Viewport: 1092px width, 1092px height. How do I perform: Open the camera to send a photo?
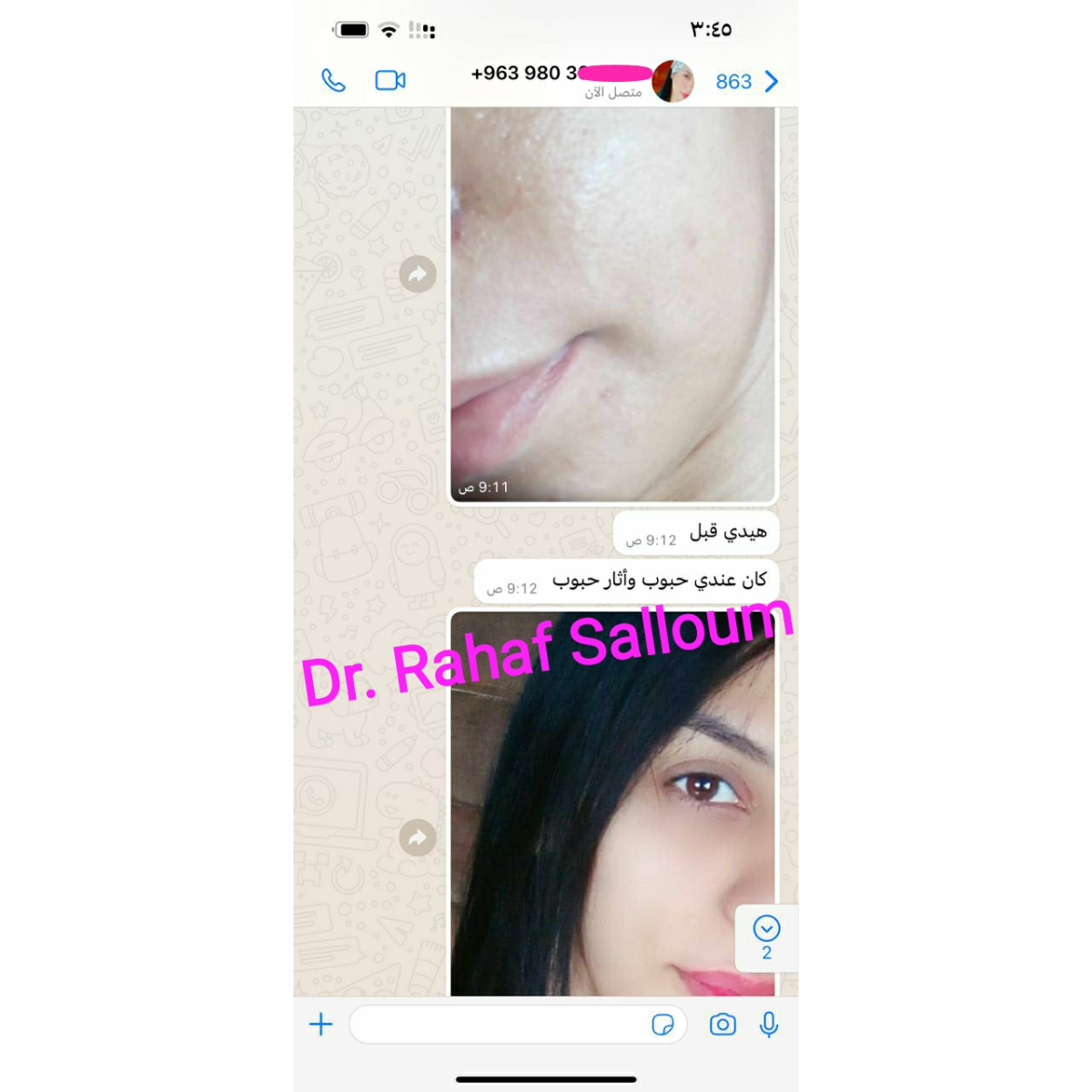[x=723, y=1025]
